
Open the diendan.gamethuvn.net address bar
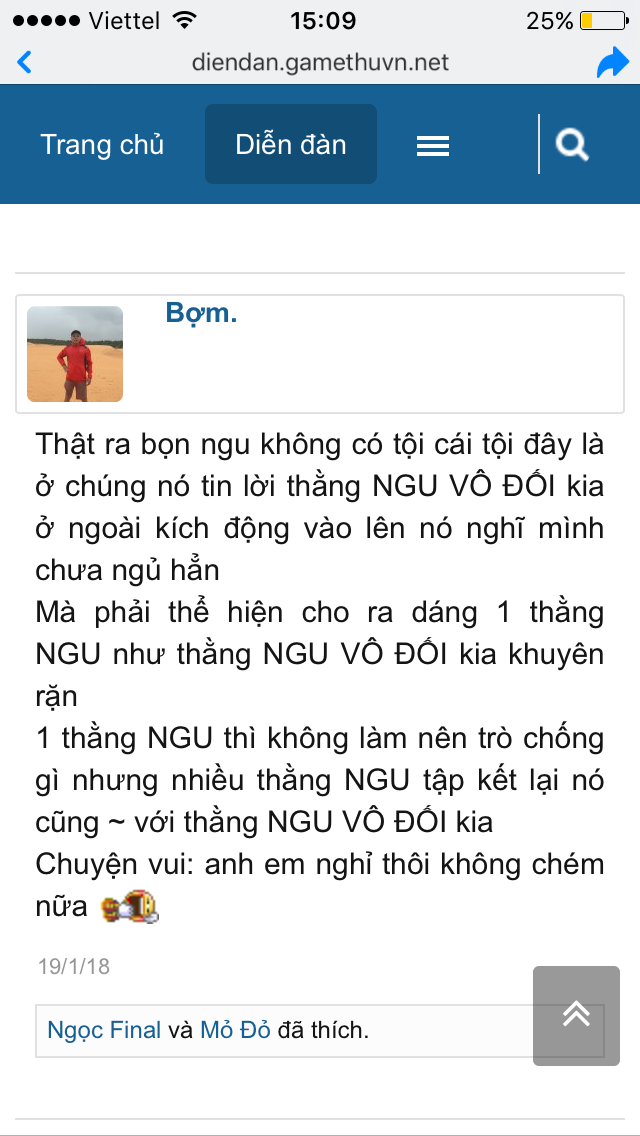(x=320, y=63)
